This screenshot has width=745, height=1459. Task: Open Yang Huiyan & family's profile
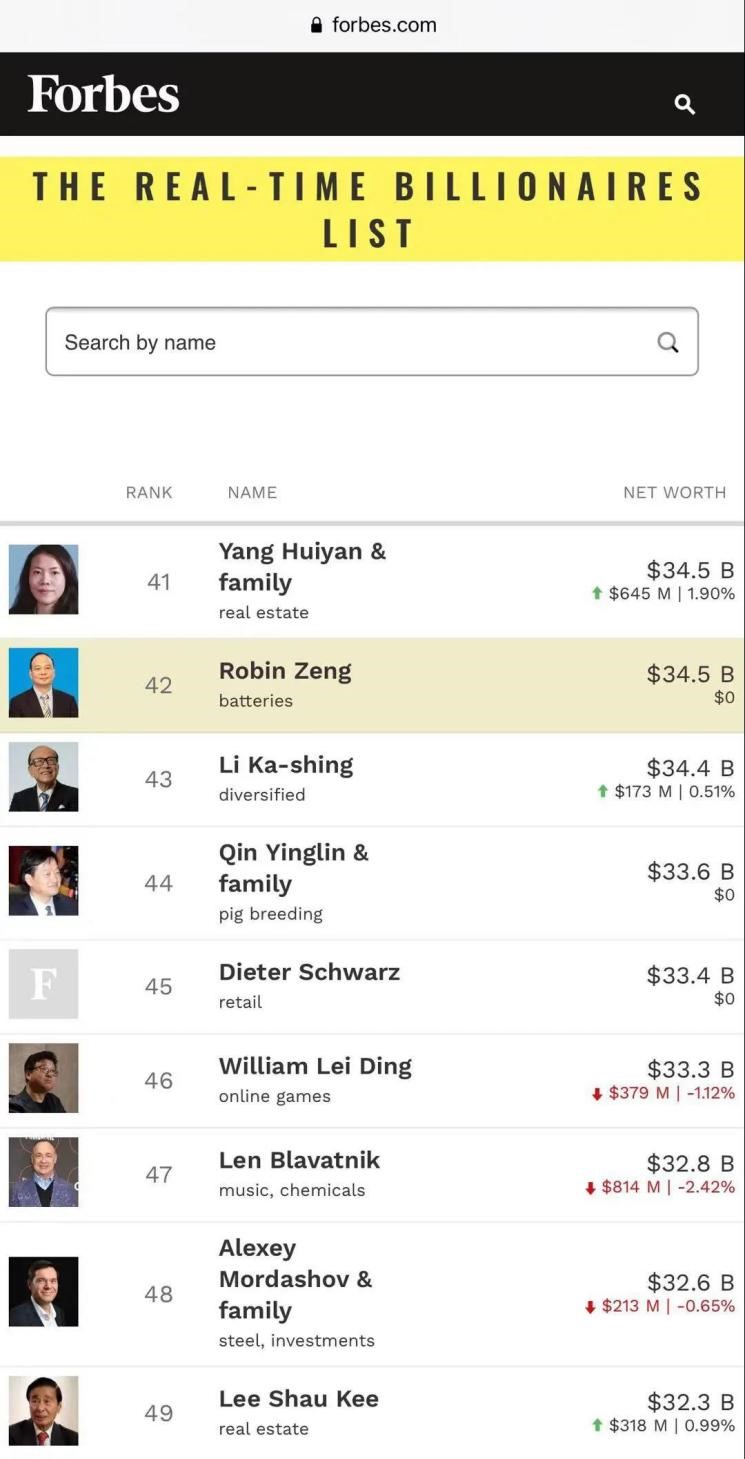(372, 582)
